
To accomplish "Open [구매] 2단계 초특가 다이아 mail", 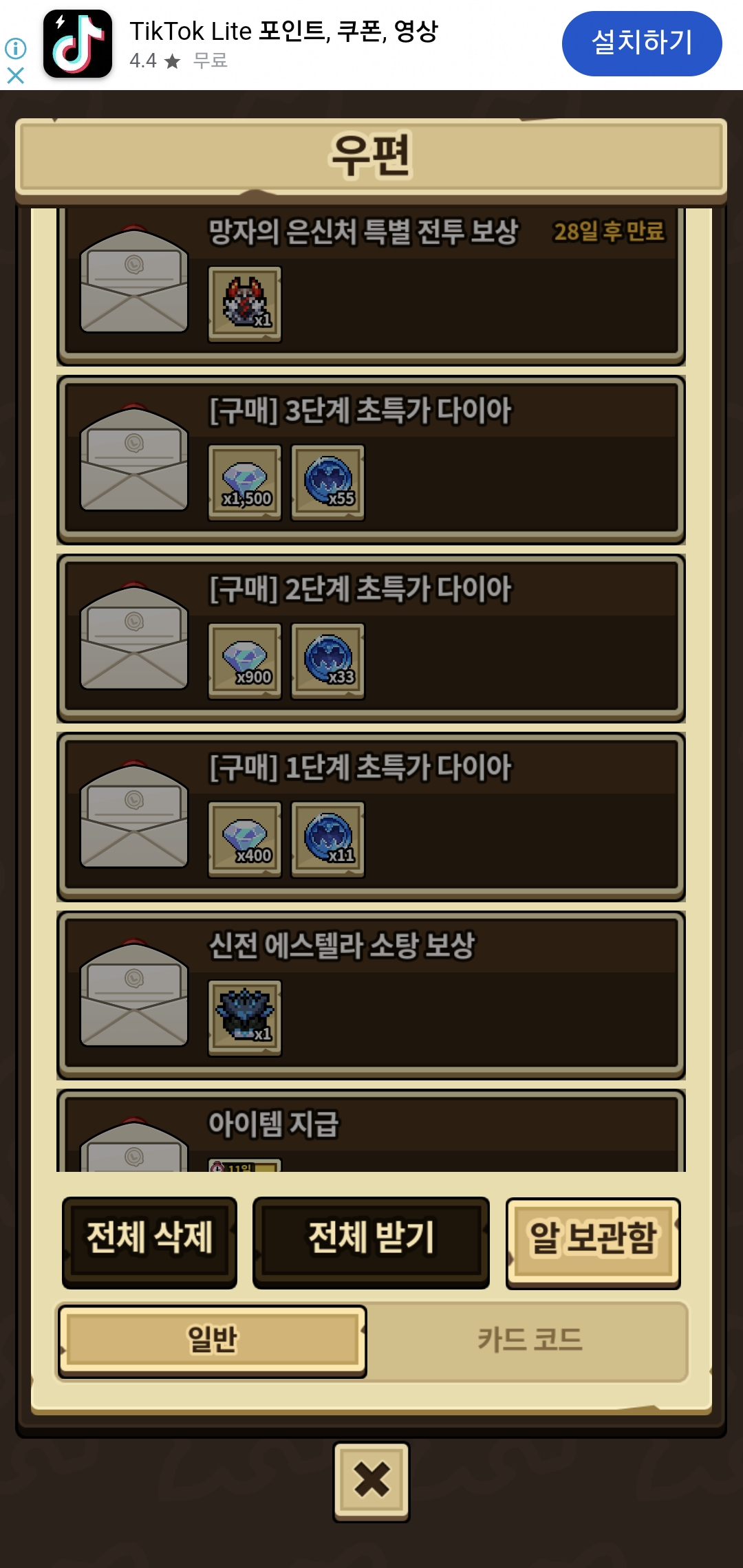I will click(x=371, y=638).
